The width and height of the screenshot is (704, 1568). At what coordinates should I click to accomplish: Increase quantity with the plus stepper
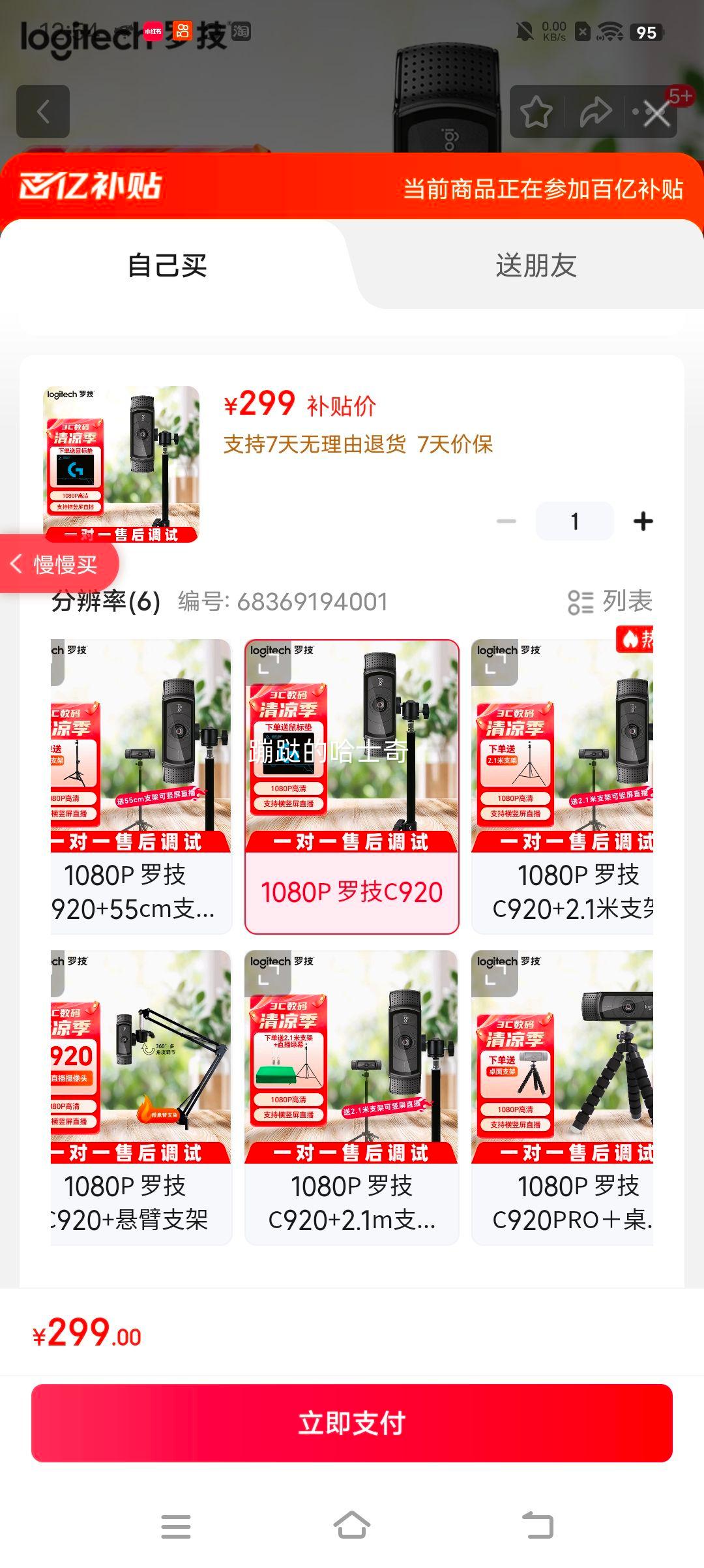[x=644, y=521]
